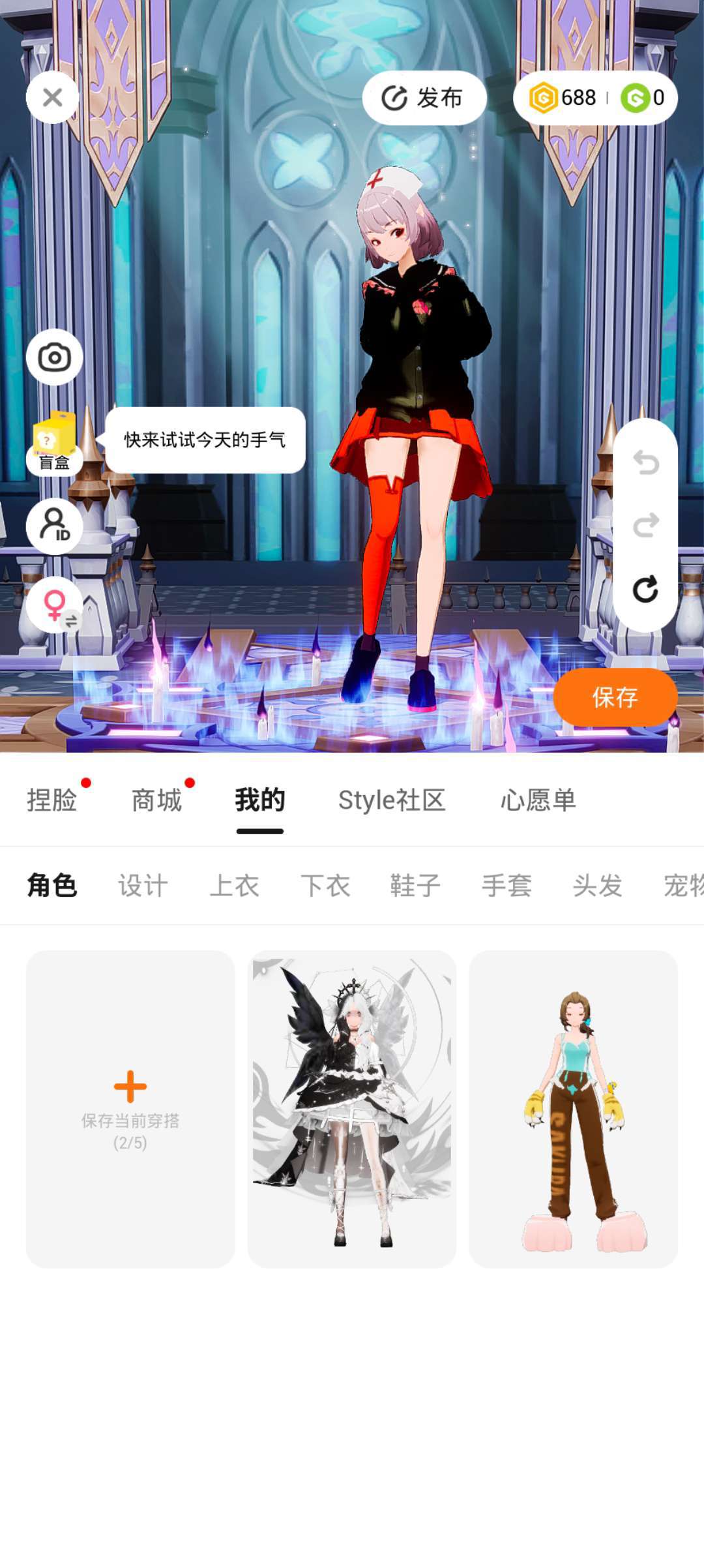Select the black-winged angel outfit card
Screen dimensions: 704x1568
(352, 1108)
